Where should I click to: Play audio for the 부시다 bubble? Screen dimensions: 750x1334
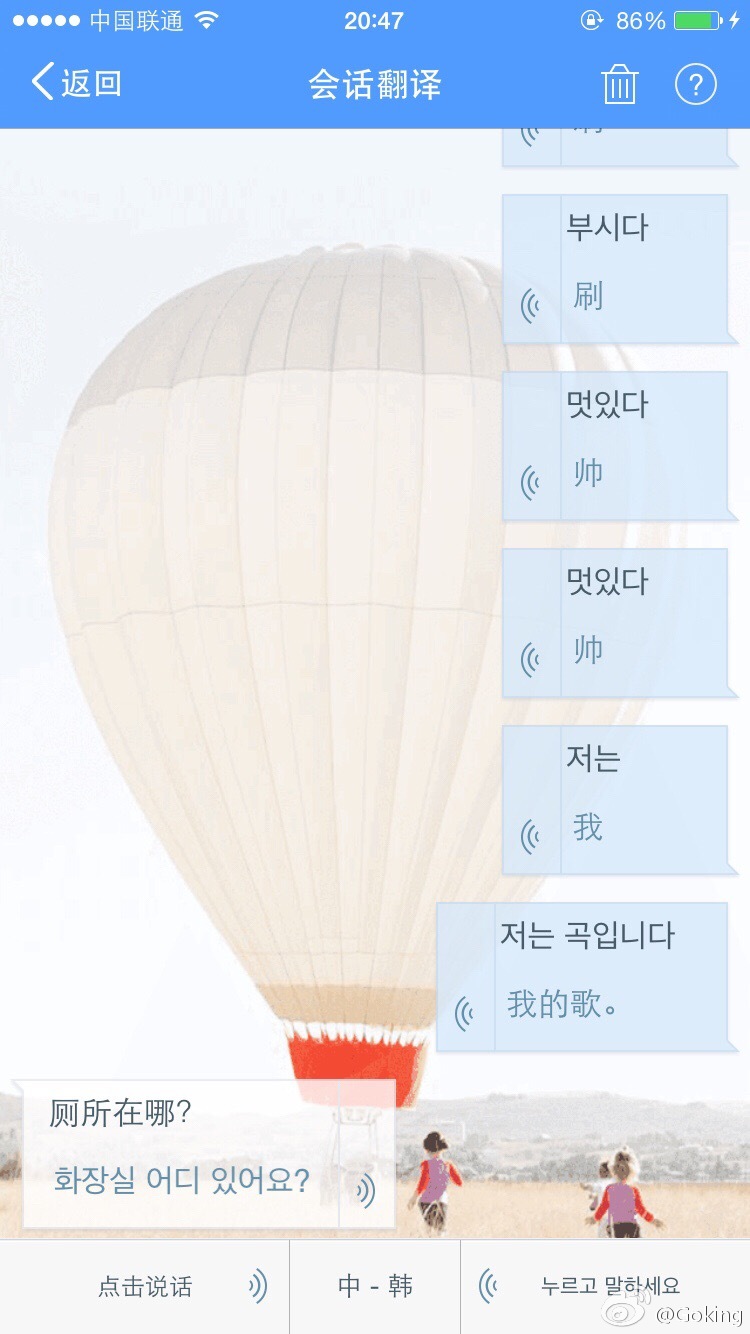click(x=531, y=305)
